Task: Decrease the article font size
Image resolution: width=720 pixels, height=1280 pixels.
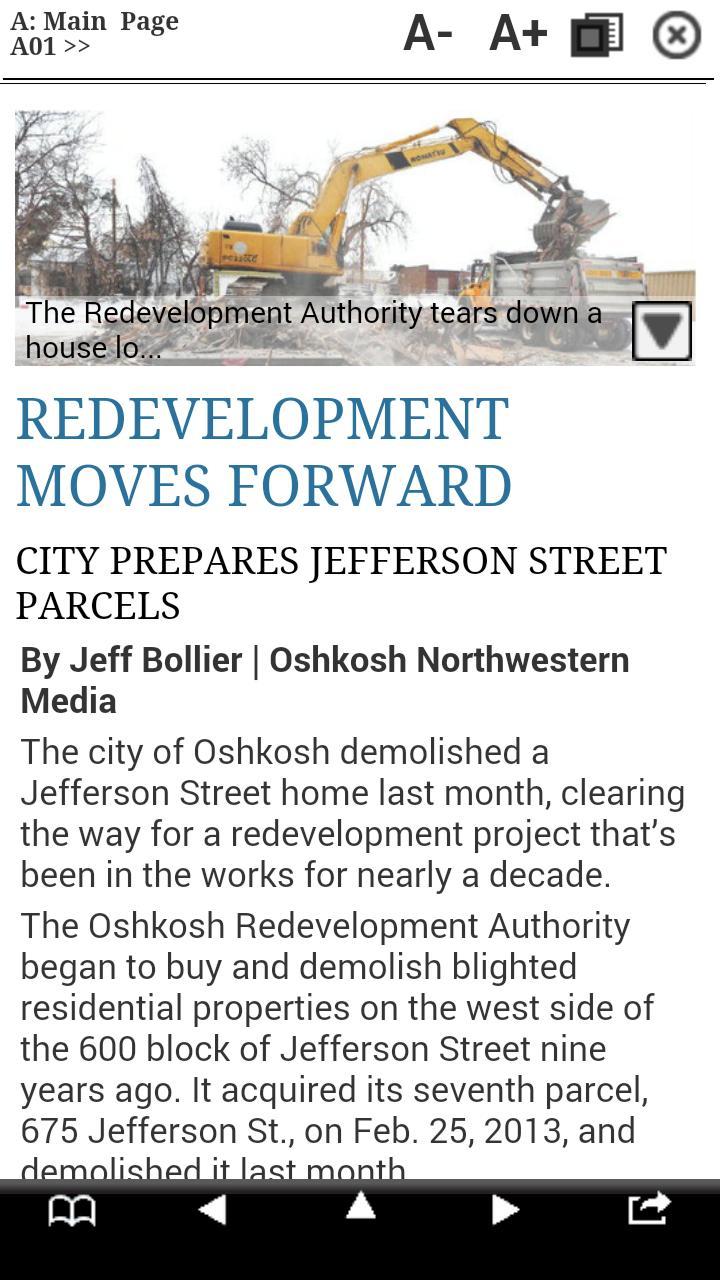Action: [428, 35]
